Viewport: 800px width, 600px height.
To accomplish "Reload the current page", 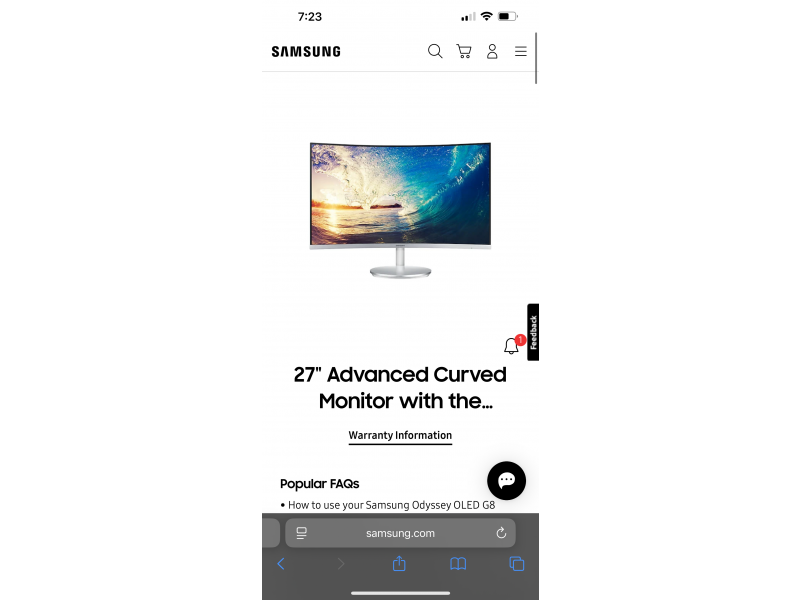I will click(501, 533).
